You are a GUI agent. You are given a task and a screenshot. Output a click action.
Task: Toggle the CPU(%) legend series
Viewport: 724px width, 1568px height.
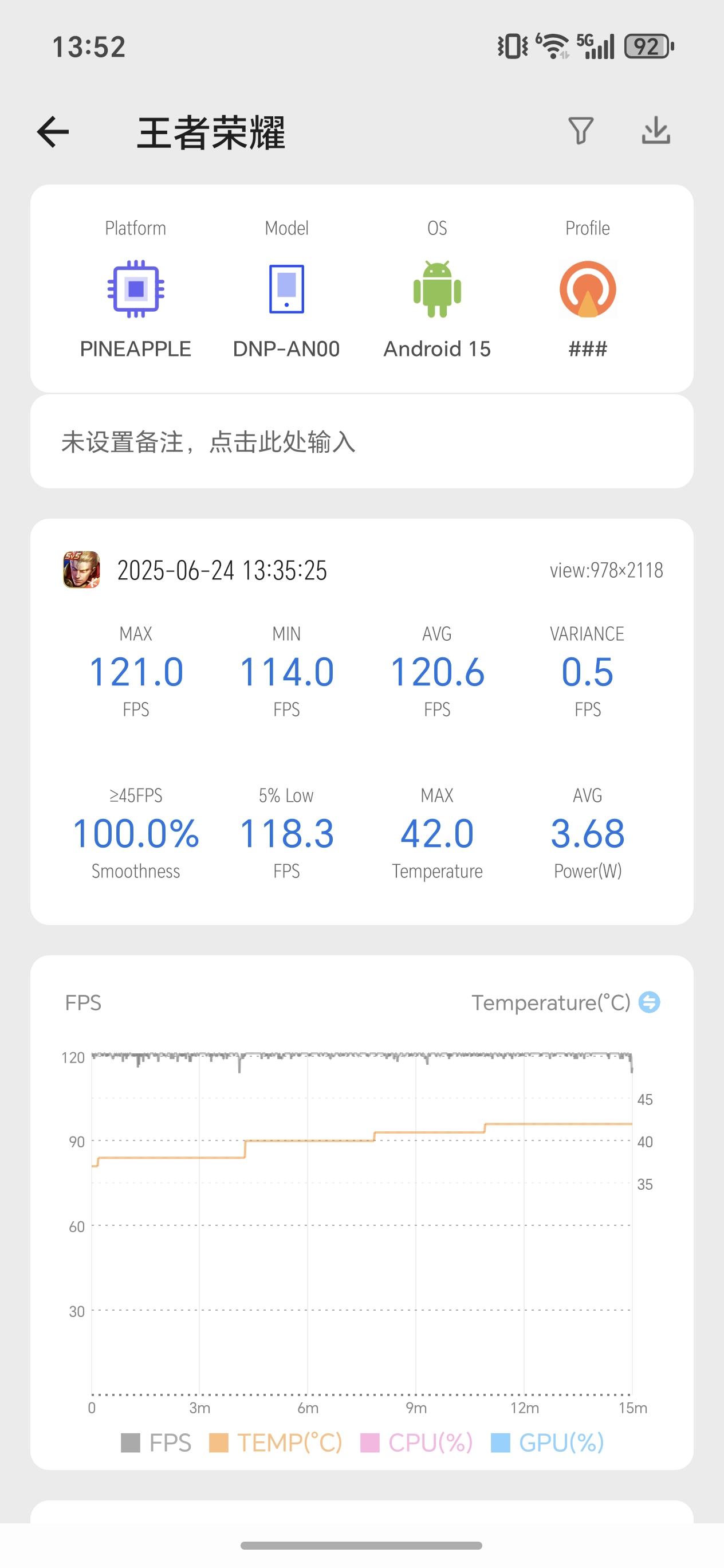(x=417, y=1442)
